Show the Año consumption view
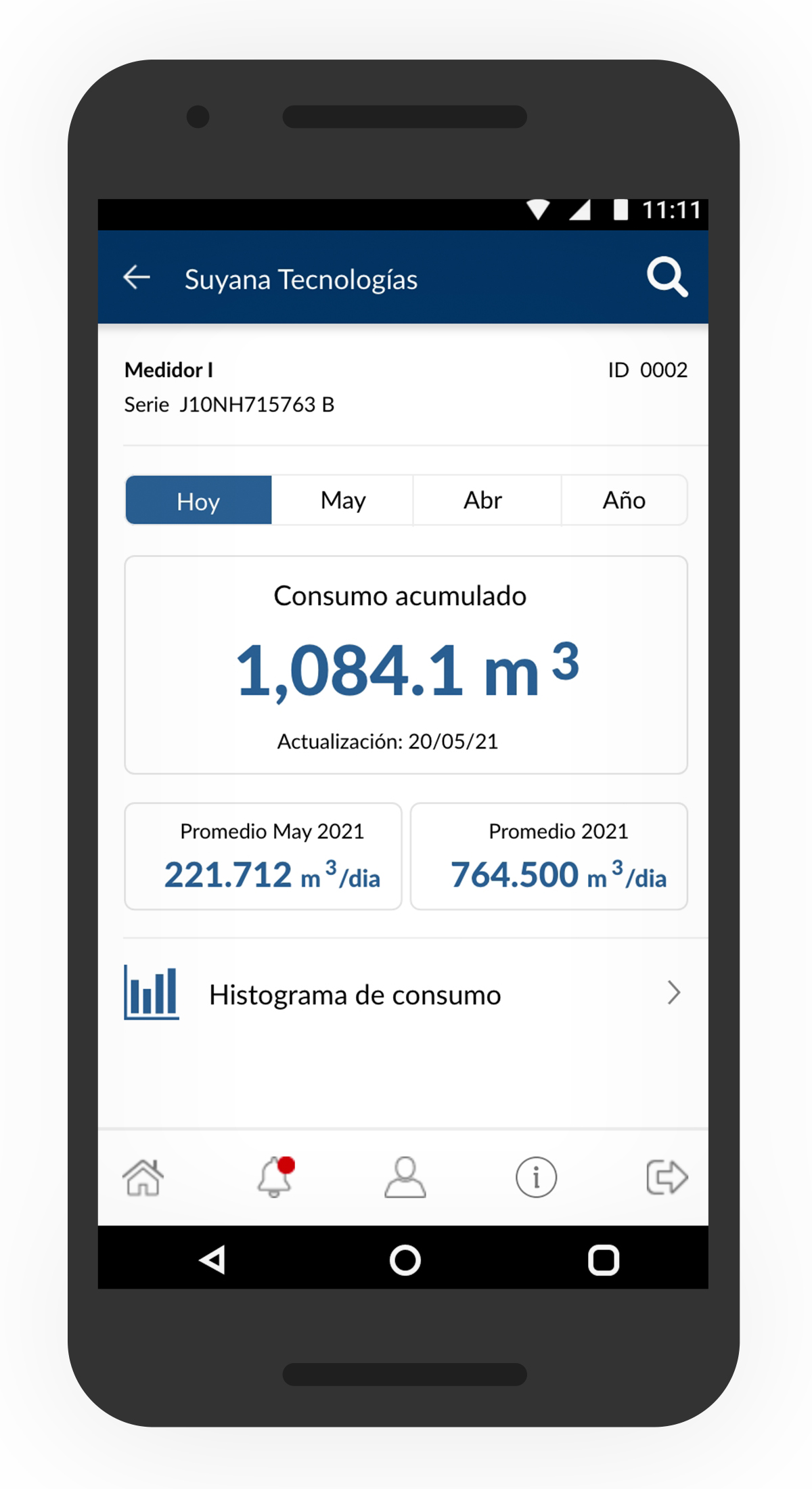The image size is (812, 1489). pyautogui.click(x=624, y=501)
